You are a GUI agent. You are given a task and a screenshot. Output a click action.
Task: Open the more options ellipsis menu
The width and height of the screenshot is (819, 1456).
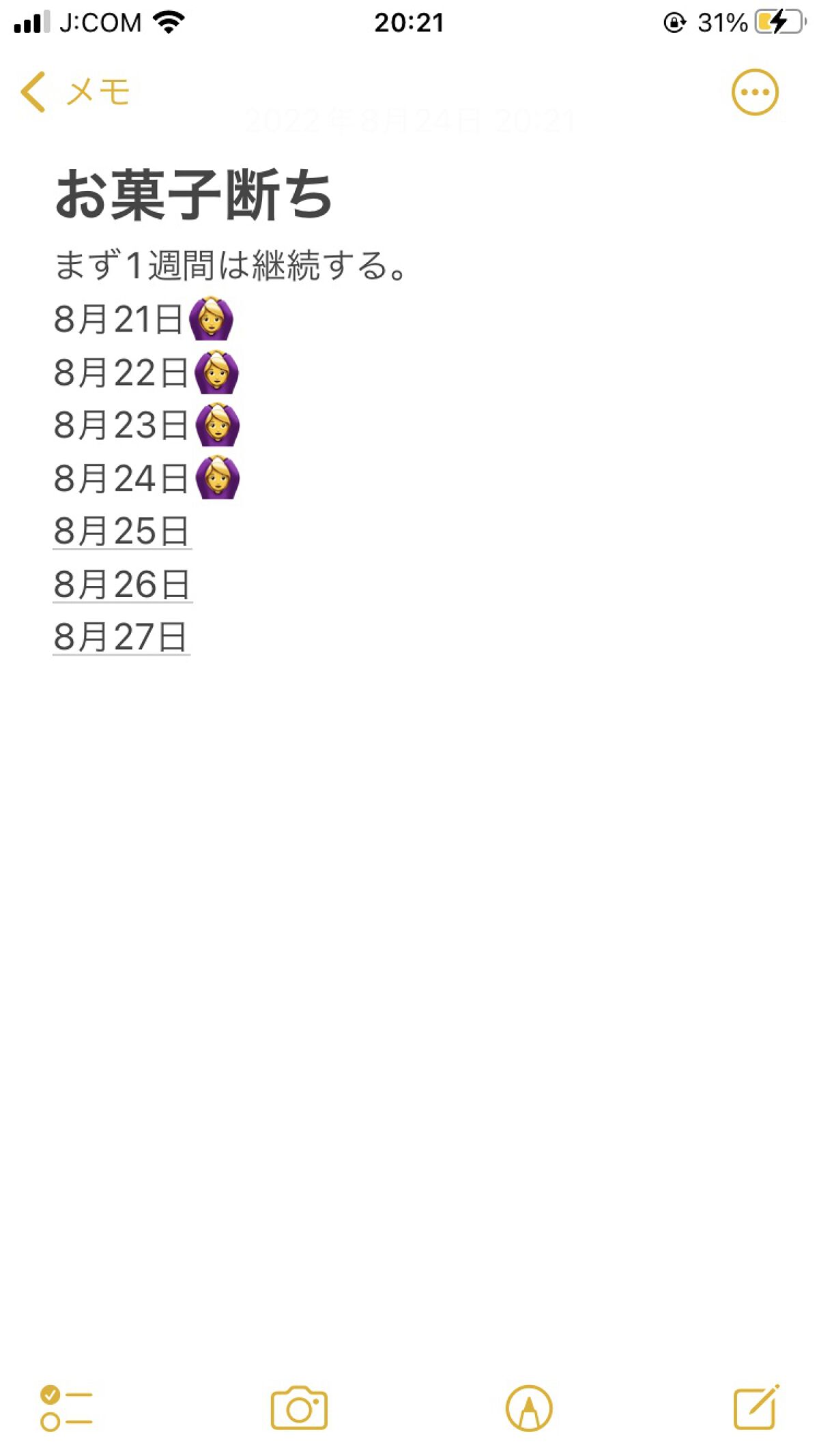(754, 92)
